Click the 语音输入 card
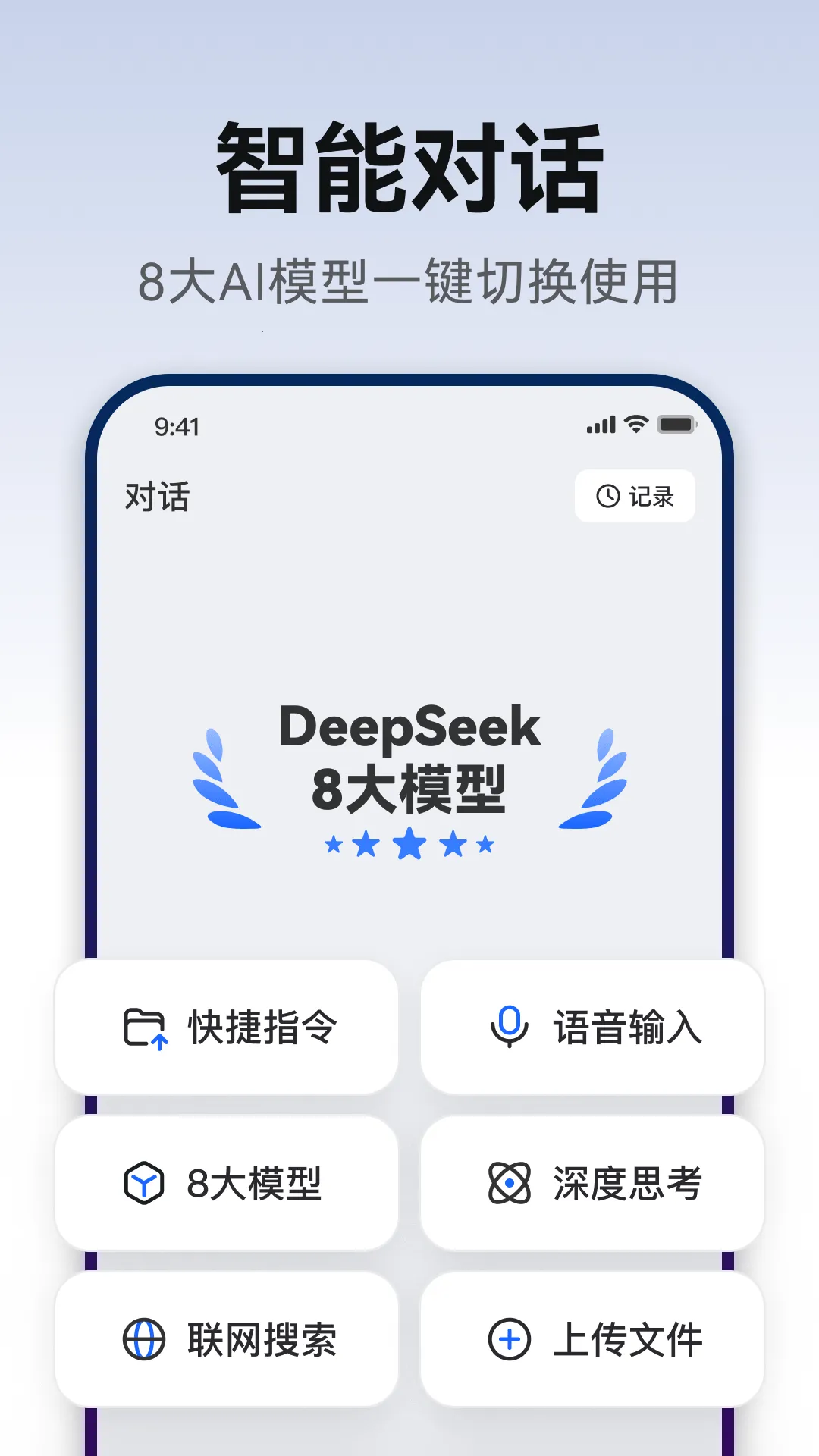 (593, 1028)
